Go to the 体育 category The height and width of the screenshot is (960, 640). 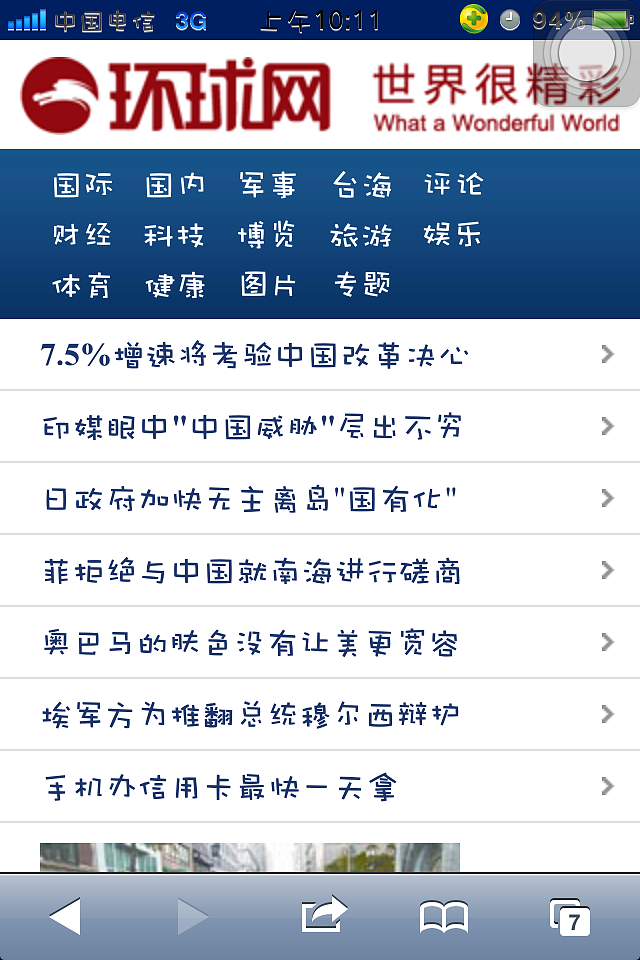(x=83, y=286)
